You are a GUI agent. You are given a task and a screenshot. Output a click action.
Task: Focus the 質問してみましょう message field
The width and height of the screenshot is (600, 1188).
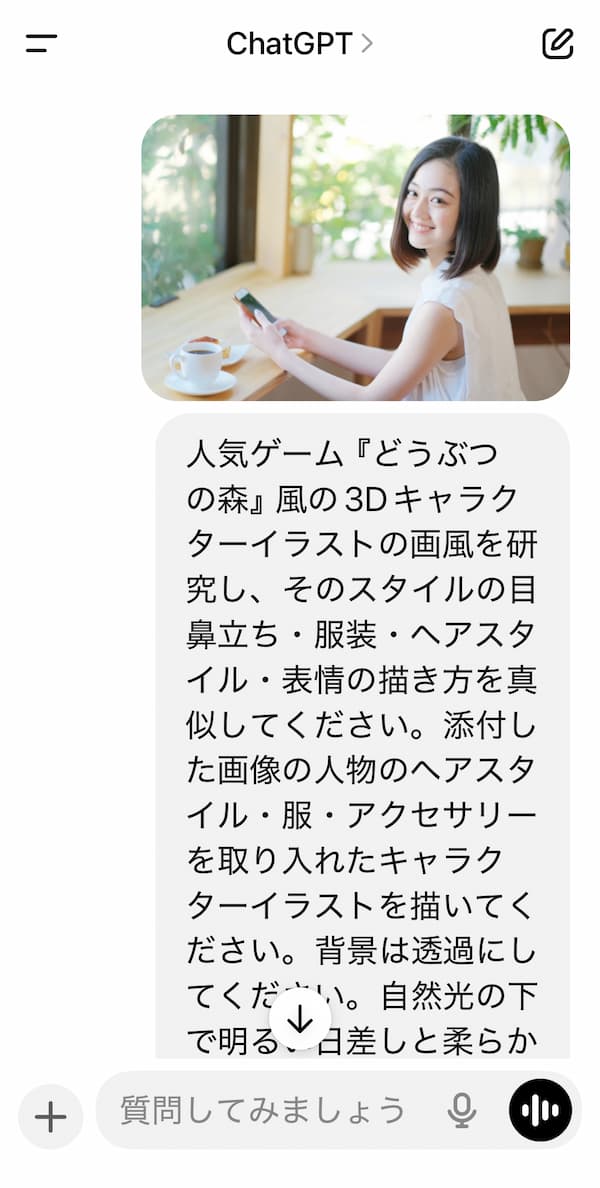(265, 1110)
